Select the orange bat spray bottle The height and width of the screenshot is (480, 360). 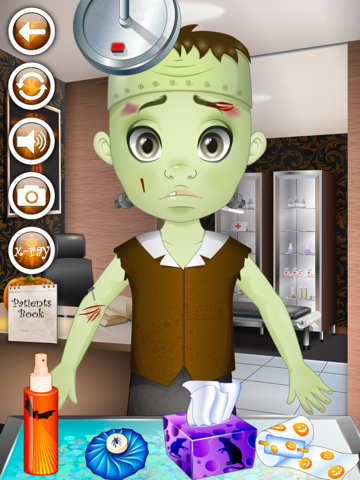point(41,415)
